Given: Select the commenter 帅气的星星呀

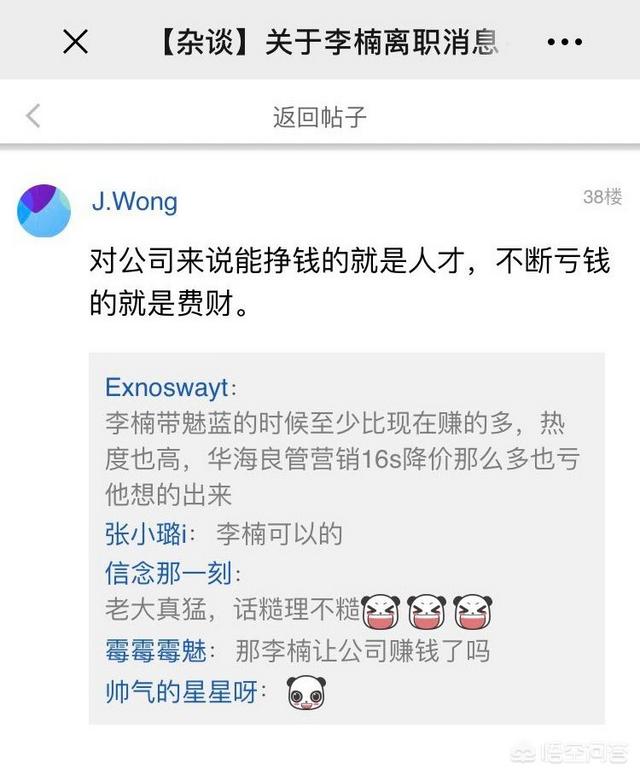Looking at the screenshot, I should [181, 692].
